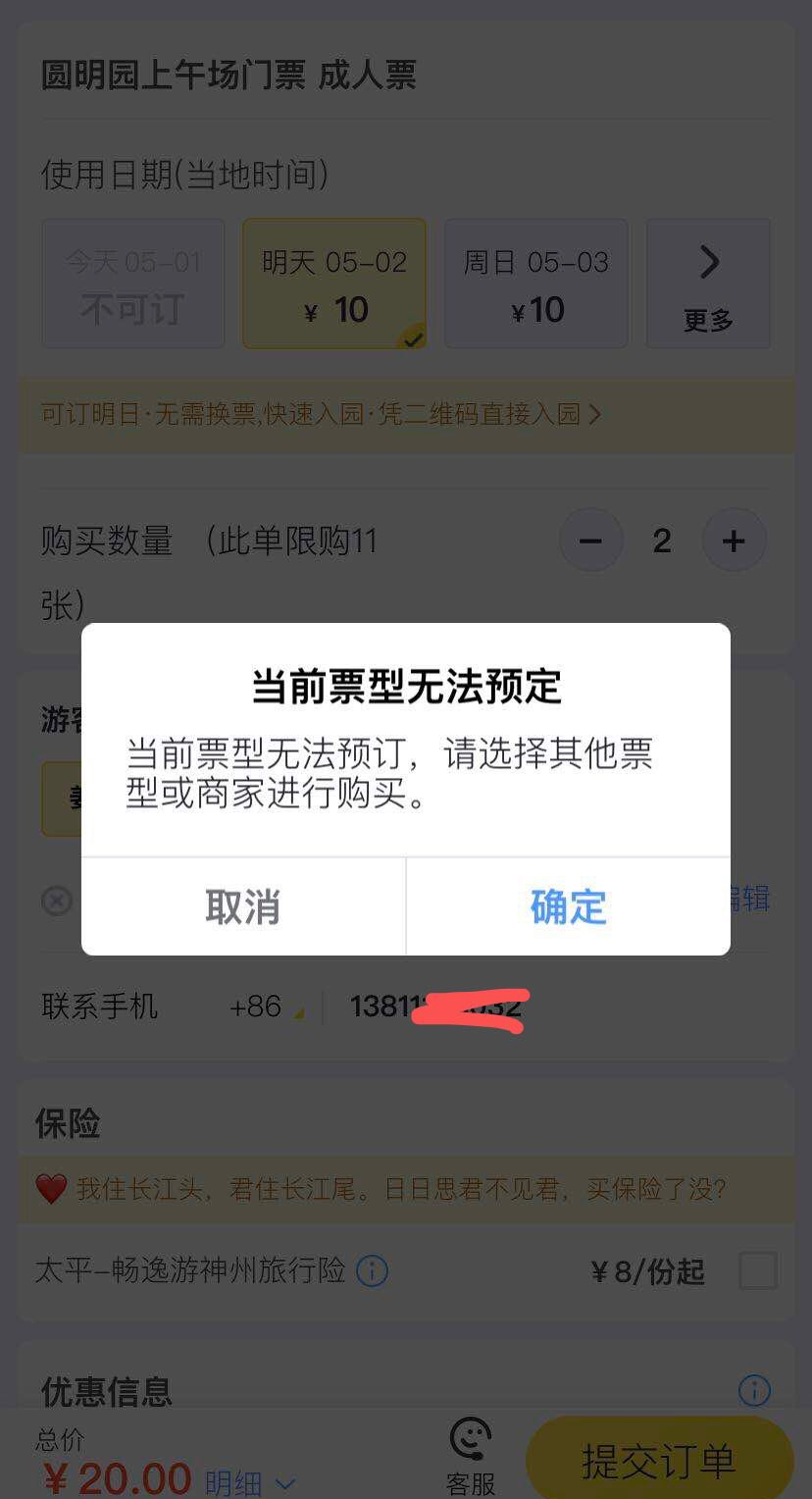Expand the 明细 price breakdown
The height and width of the screenshot is (1499, 812).
[x=249, y=1481]
